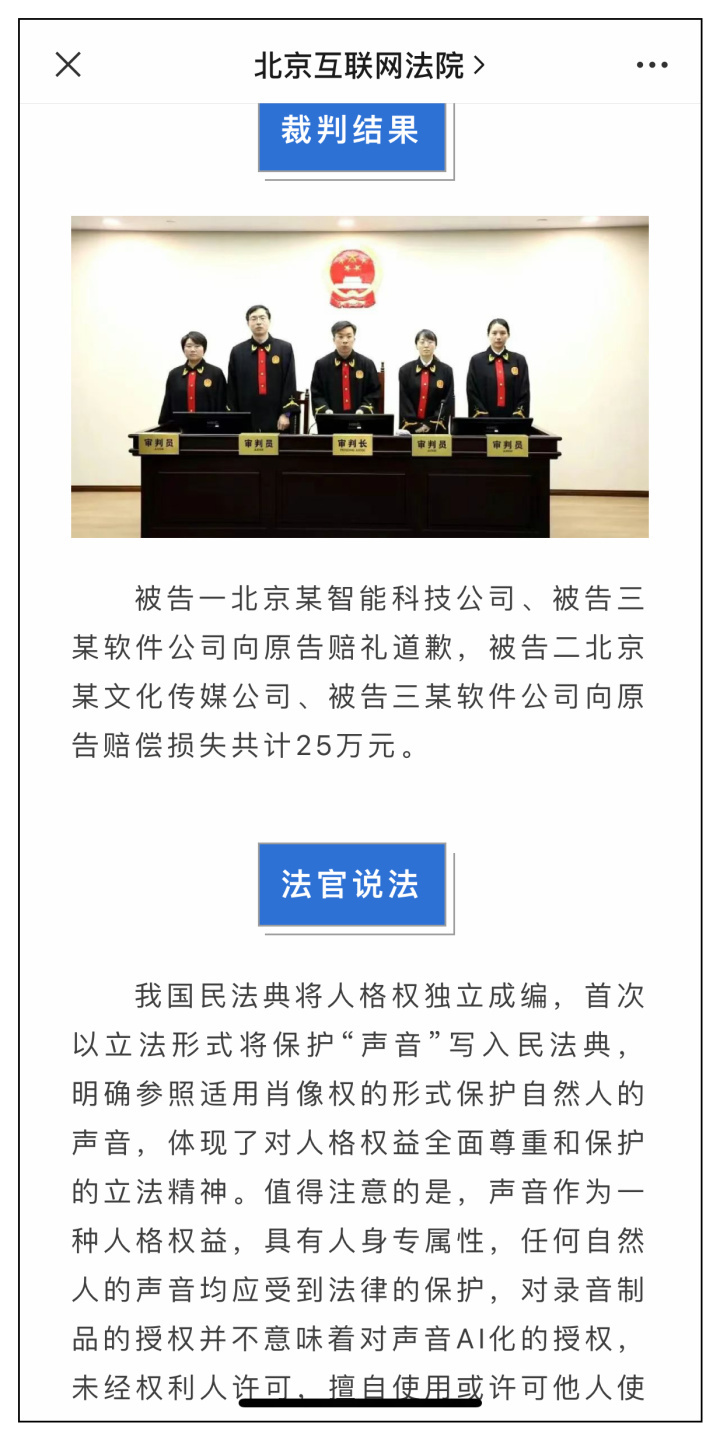
Task: Open the 北京互联网法院 account page
Action: [x=369, y=66]
